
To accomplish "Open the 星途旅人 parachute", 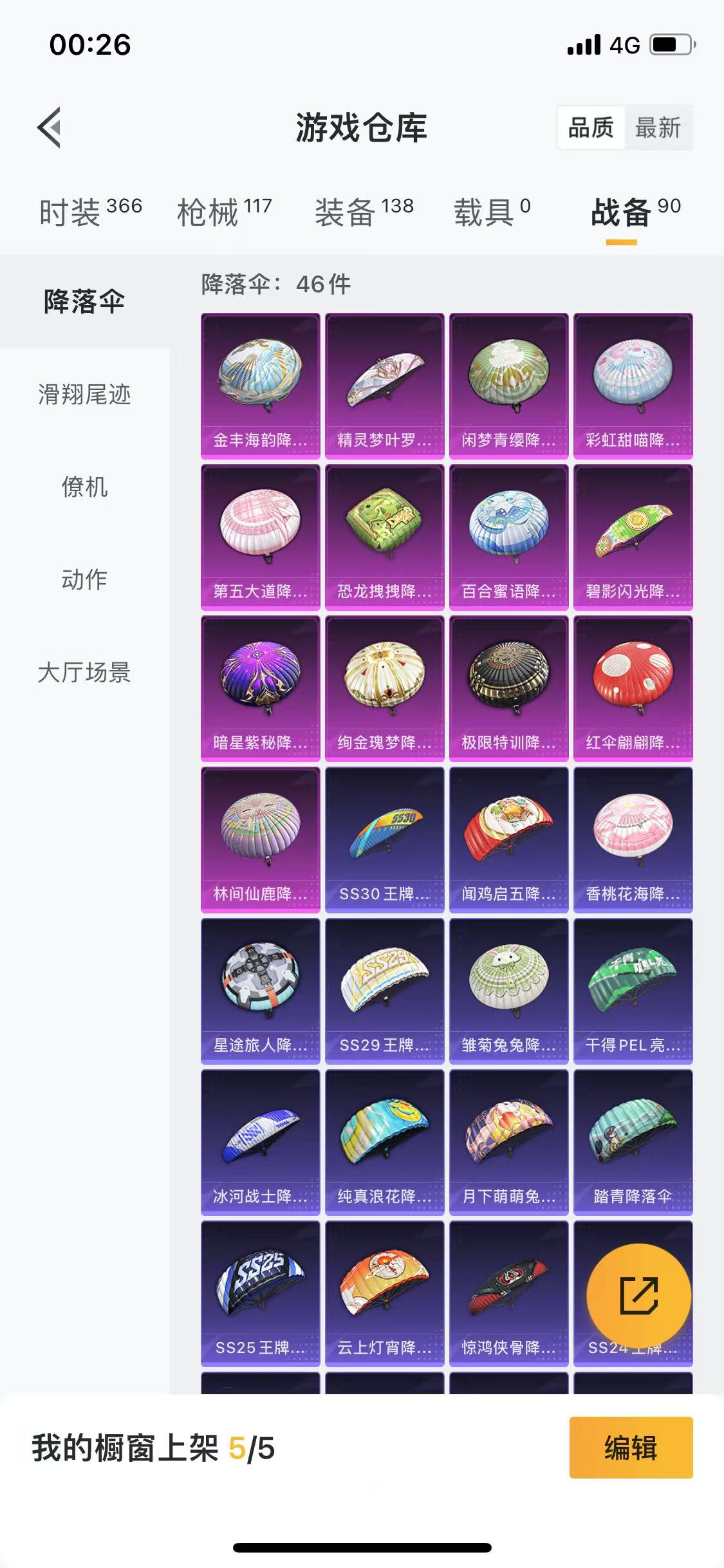I will pos(261,991).
